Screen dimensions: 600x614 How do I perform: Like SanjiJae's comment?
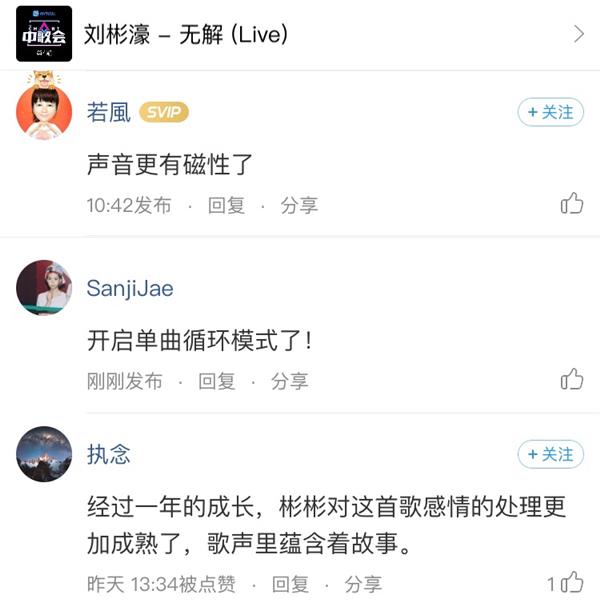(572, 380)
